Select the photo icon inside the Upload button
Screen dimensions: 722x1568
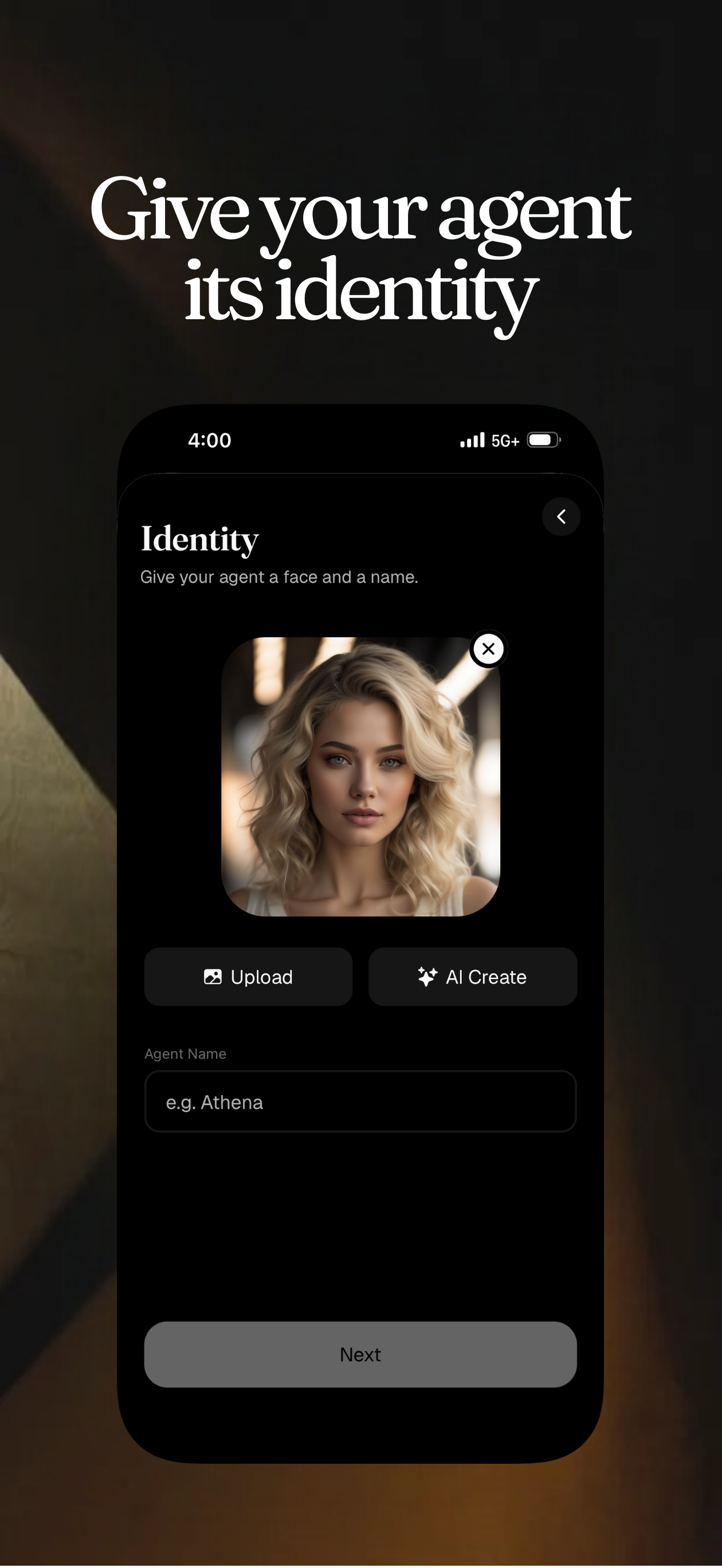(x=213, y=977)
